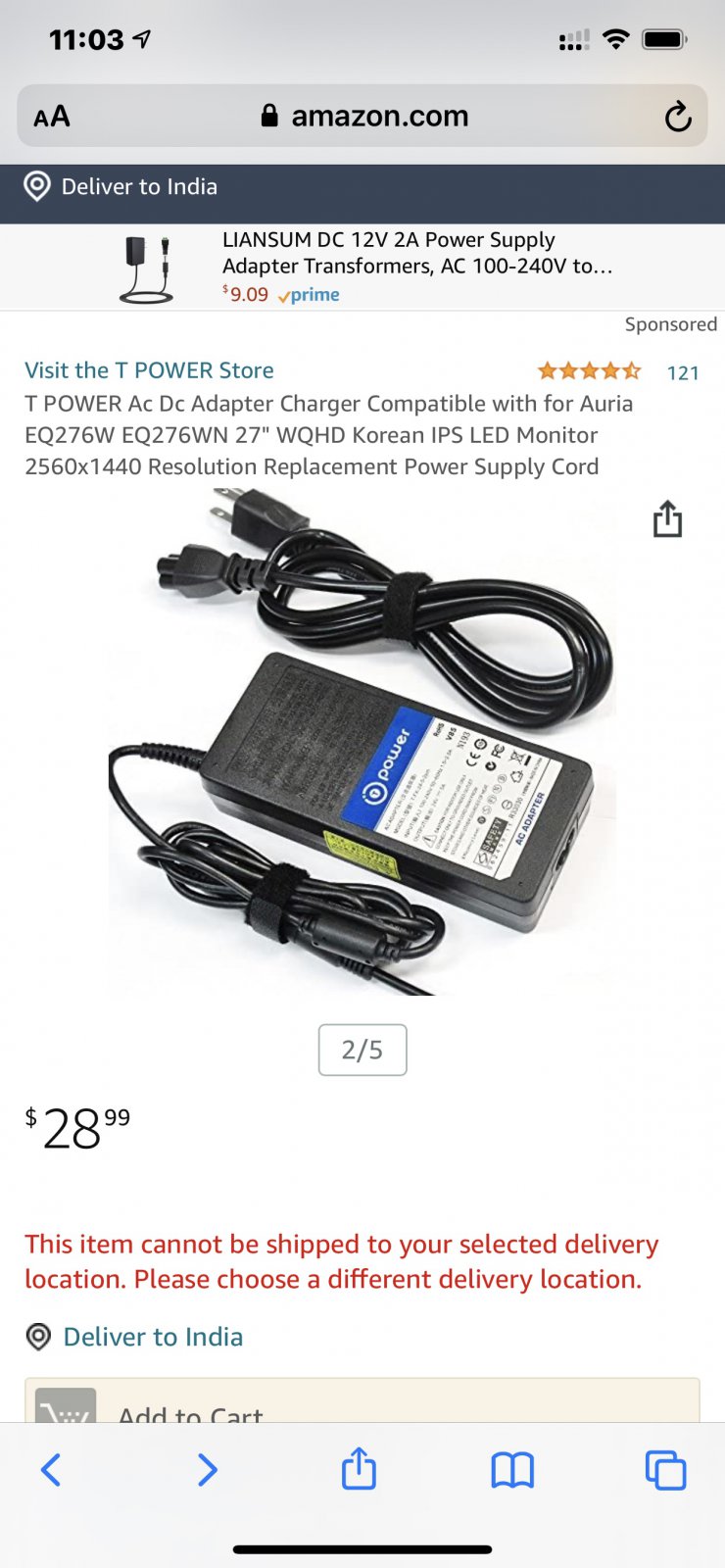Open the Safari share sheet

359,1468
